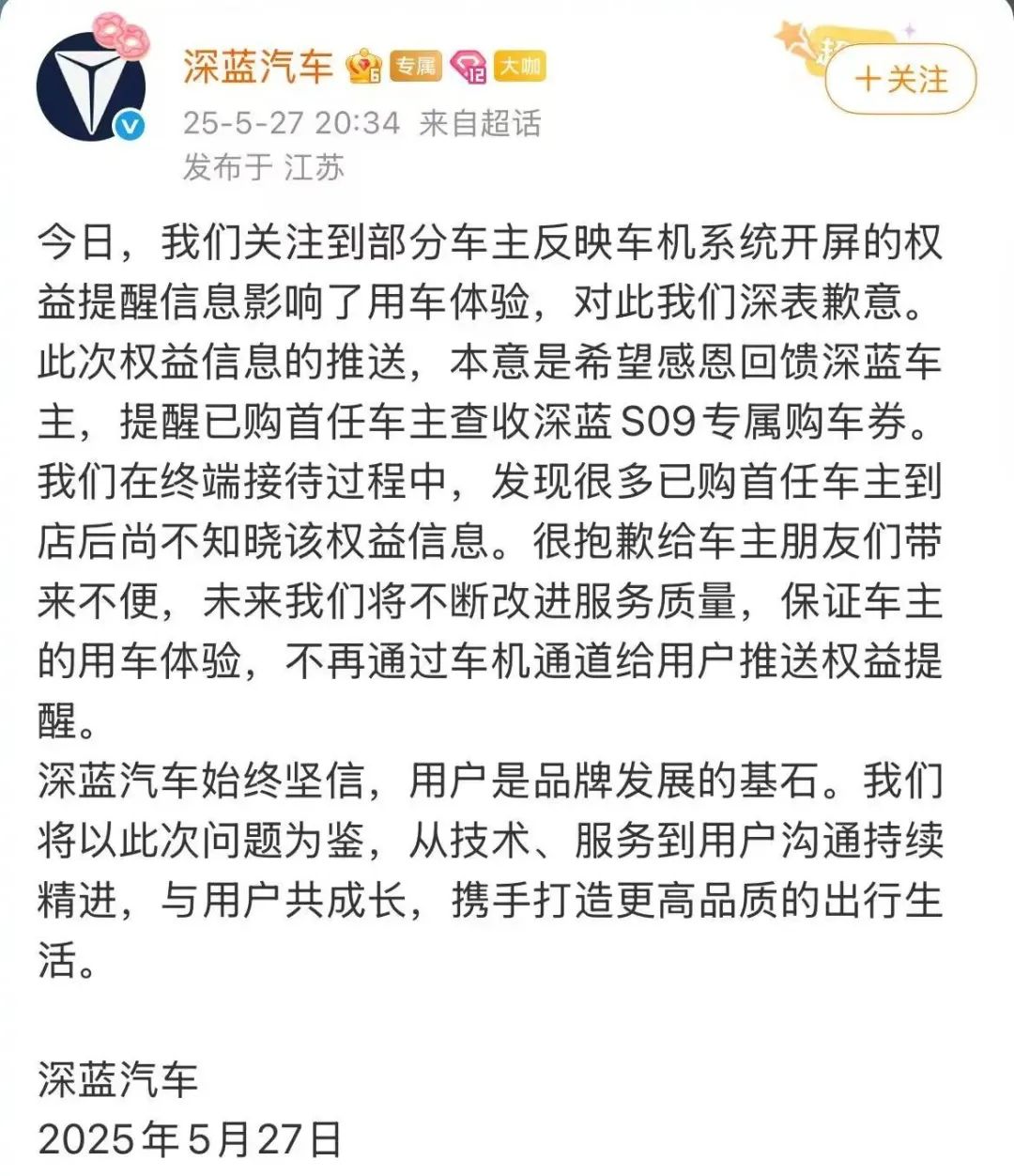Open 深蓝汽车's profile avatar

coord(91,86)
